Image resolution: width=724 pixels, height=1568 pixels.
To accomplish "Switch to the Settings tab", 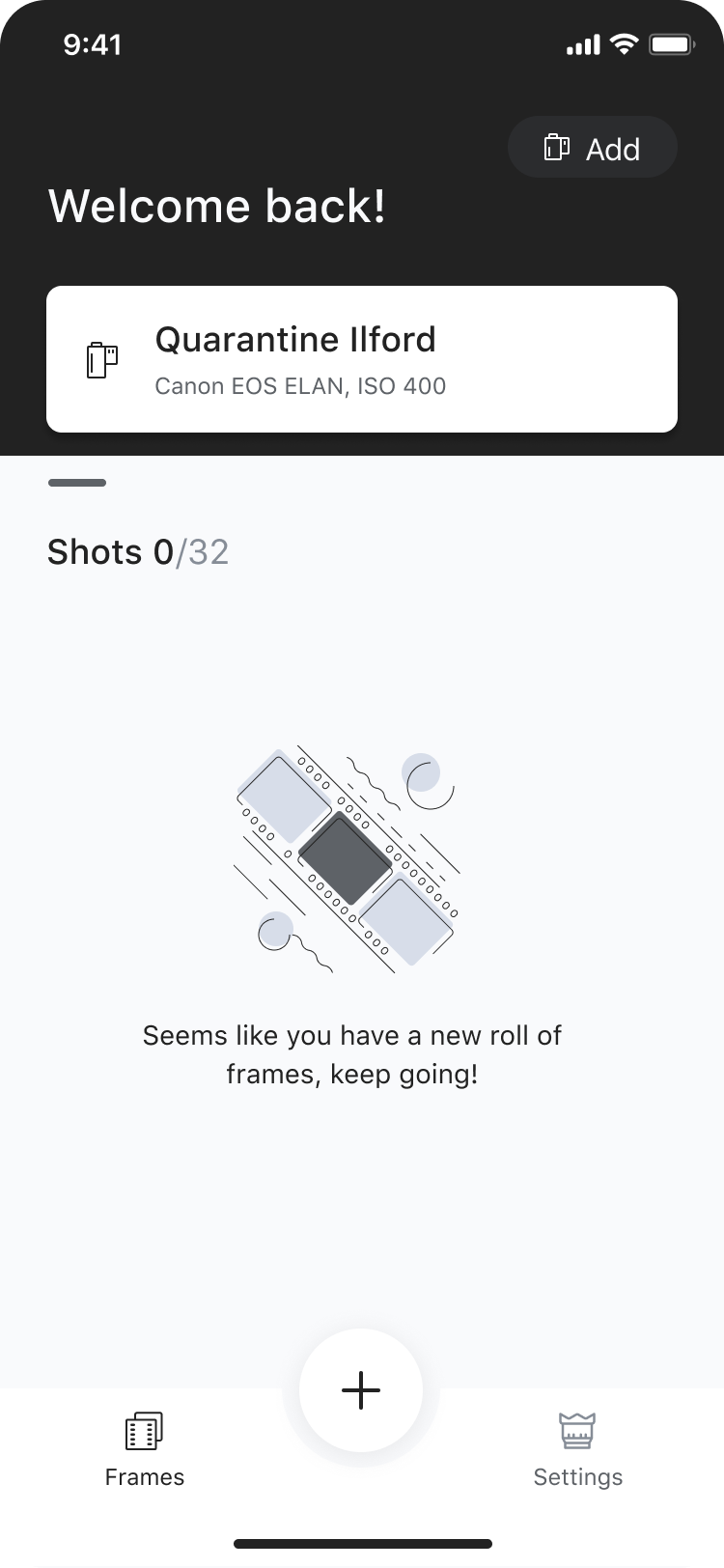I will pyautogui.click(x=577, y=1448).
